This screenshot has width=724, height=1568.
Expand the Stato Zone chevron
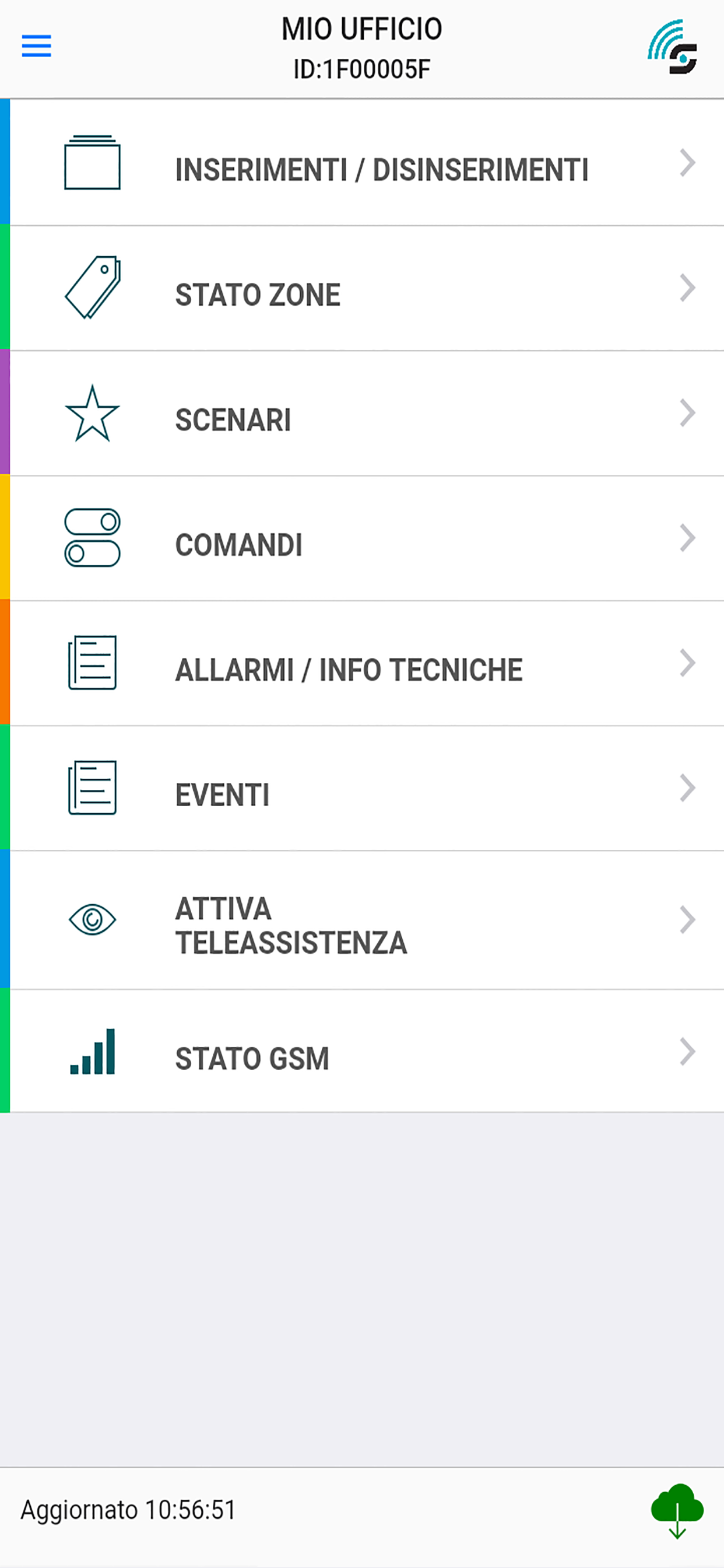click(x=688, y=286)
